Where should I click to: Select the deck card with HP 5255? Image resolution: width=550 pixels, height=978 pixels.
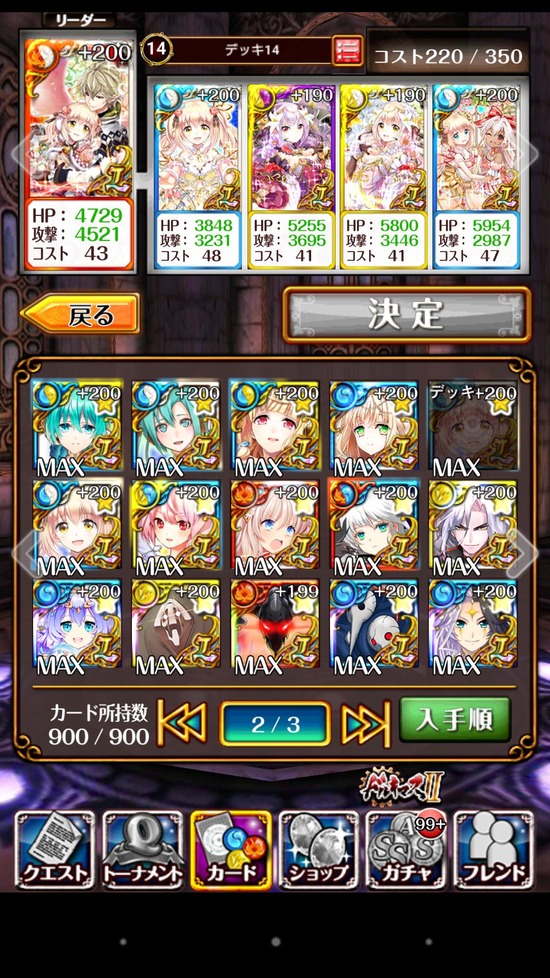click(x=291, y=177)
